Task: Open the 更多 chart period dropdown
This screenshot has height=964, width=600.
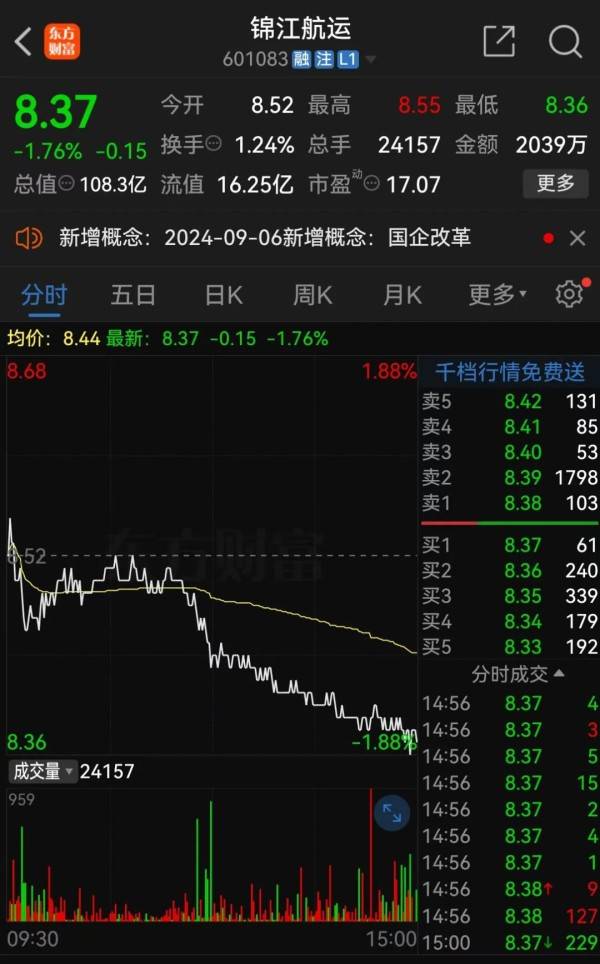Action: (497, 295)
